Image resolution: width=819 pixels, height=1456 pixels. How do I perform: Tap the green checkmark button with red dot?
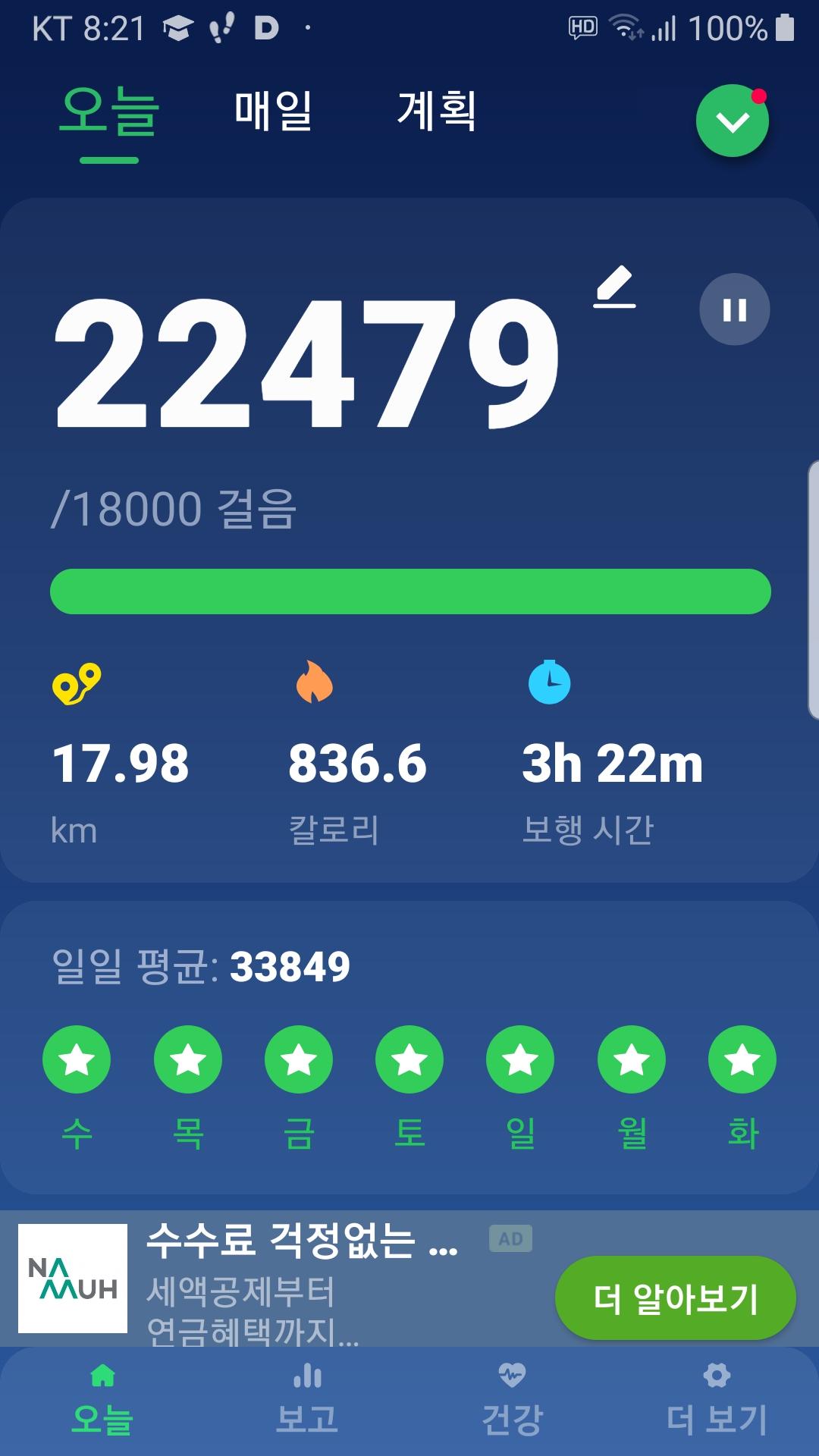(732, 121)
